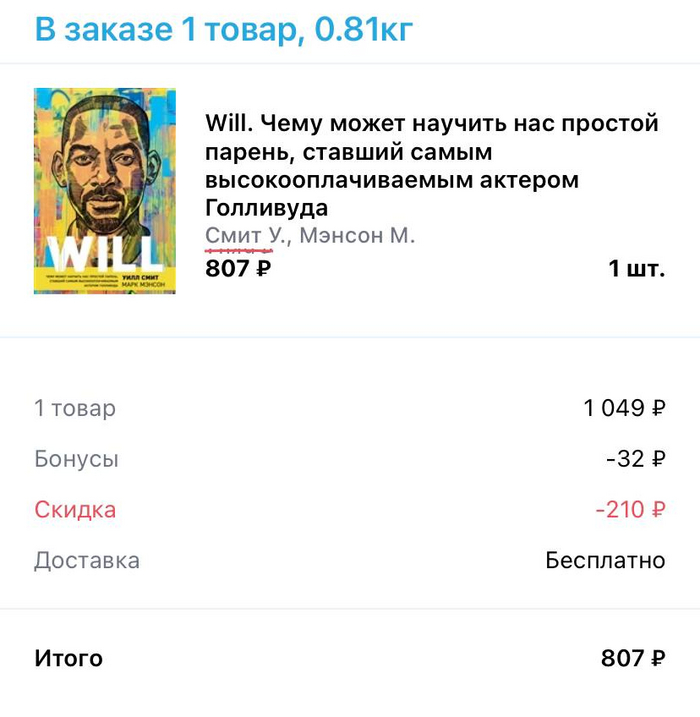Open the Will book cover thumbnail
The height and width of the screenshot is (717, 700).
pyautogui.click(x=105, y=191)
